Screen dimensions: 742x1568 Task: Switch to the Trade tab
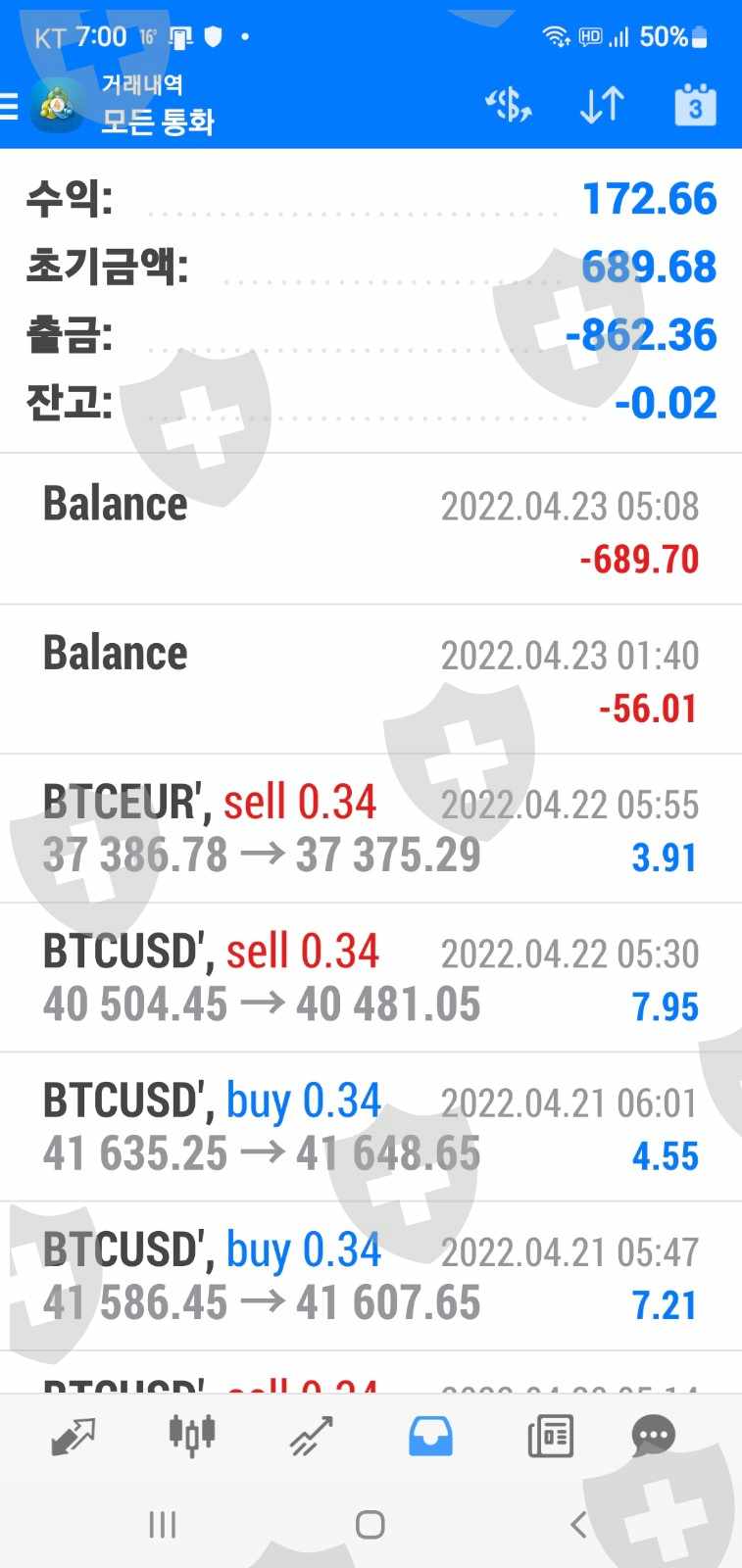[311, 1437]
